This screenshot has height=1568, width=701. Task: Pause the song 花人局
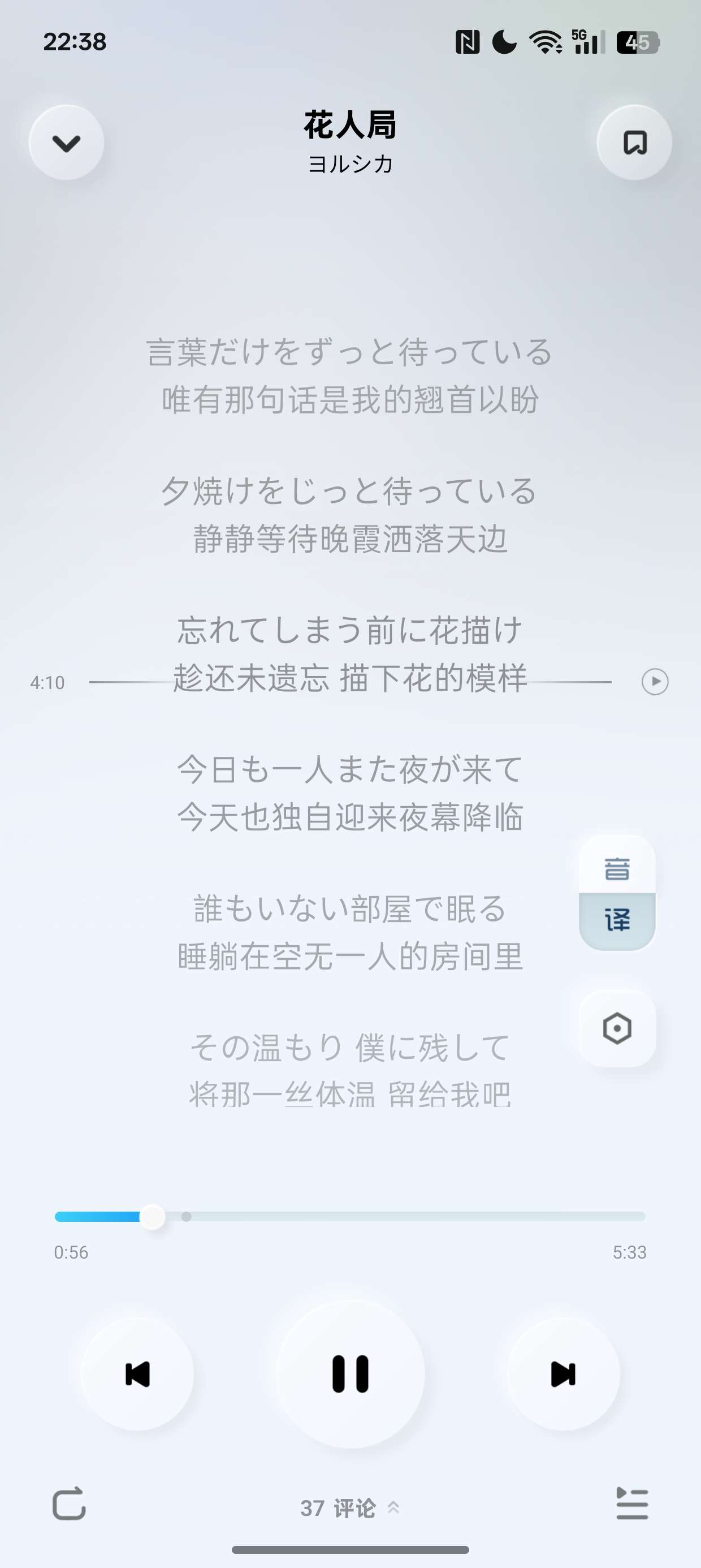click(x=350, y=1375)
